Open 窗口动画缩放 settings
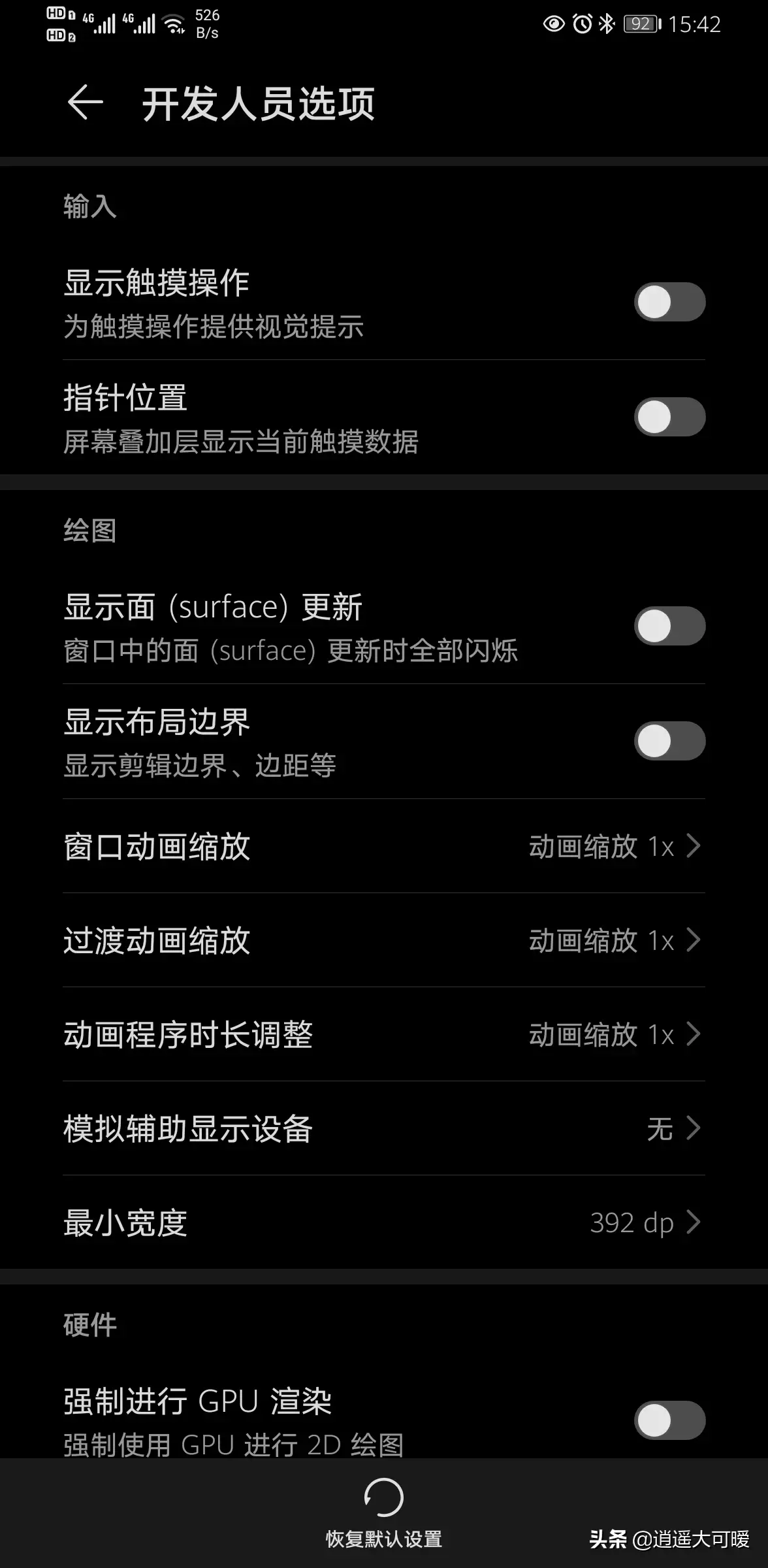Image resolution: width=768 pixels, height=1568 pixels. click(384, 846)
